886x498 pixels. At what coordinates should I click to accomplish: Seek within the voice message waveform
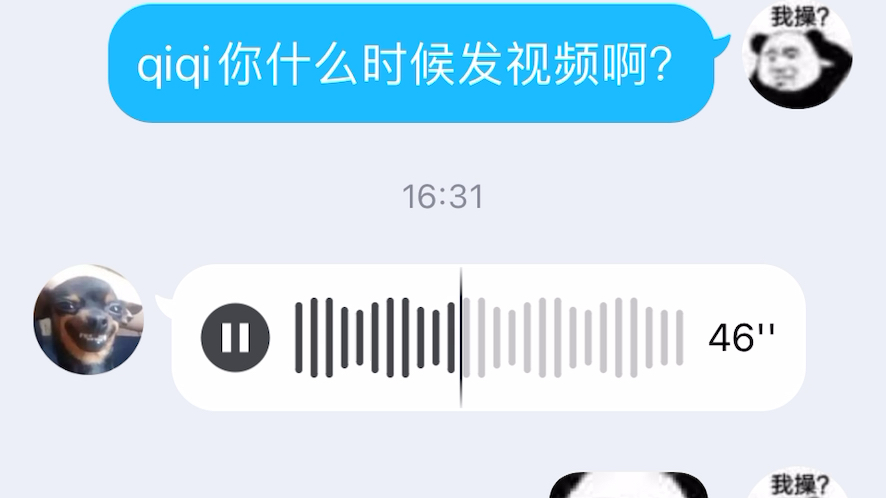[x=488, y=338]
